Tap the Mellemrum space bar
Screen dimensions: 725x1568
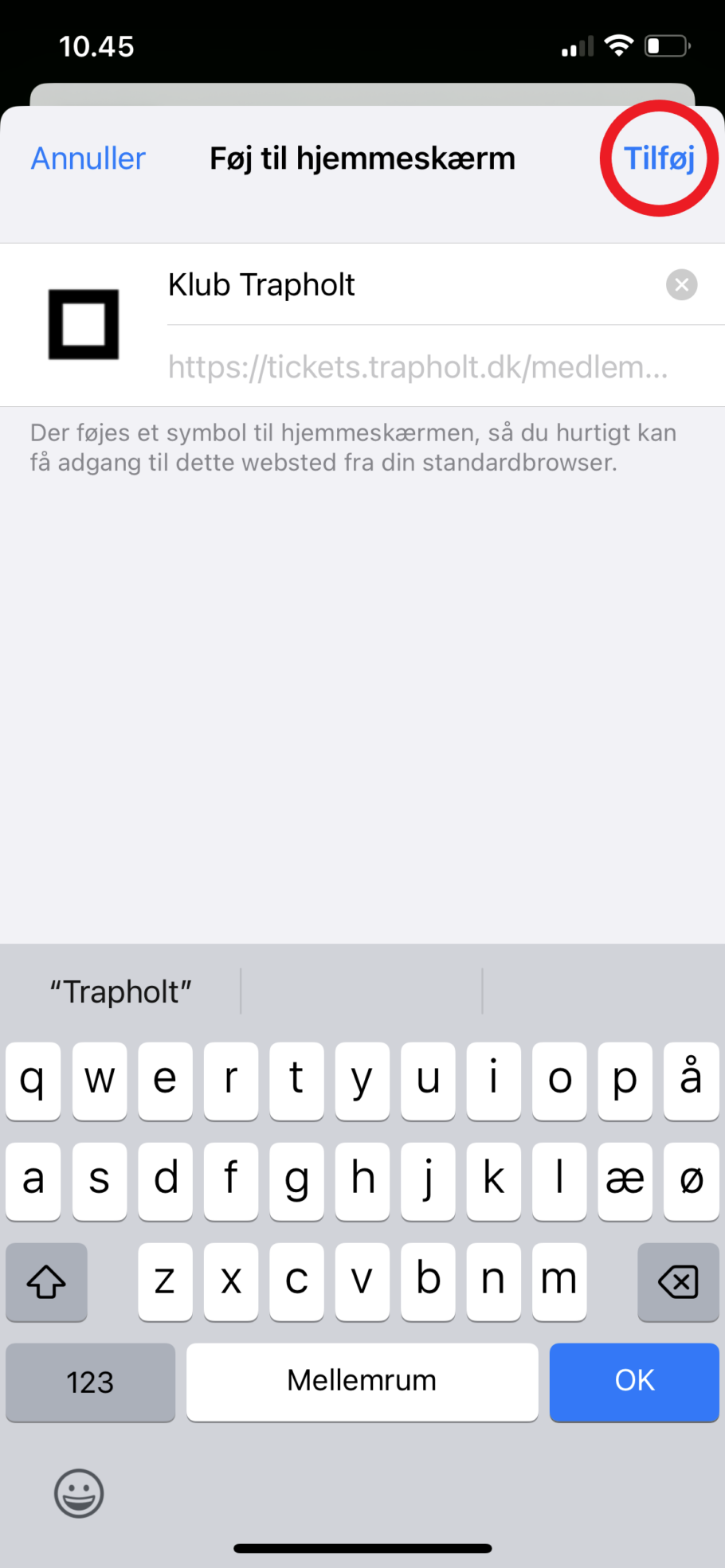coord(362,1381)
